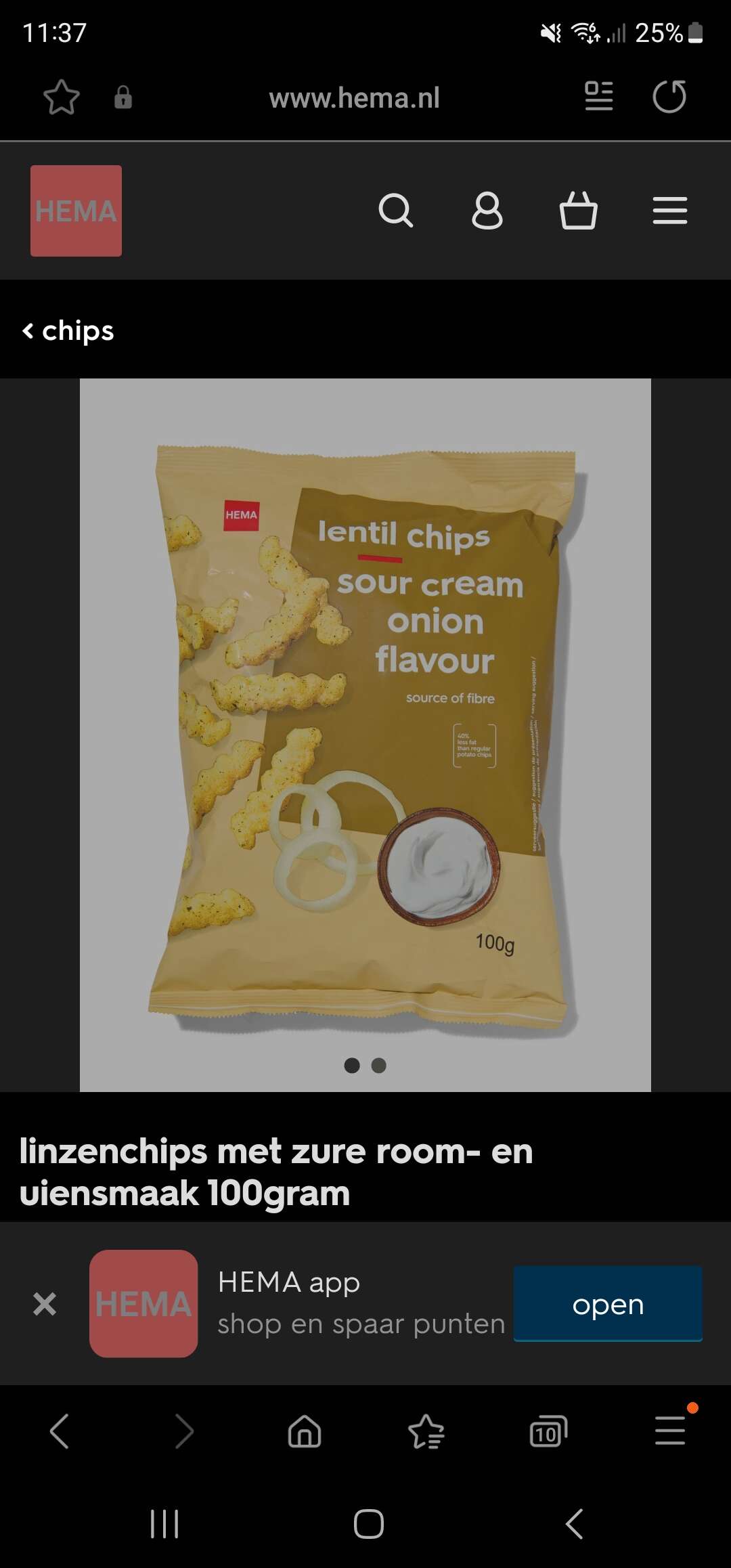Viewport: 731px width, 1568px height.
Task: Open the HEMA site search
Action: pos(395,211)
